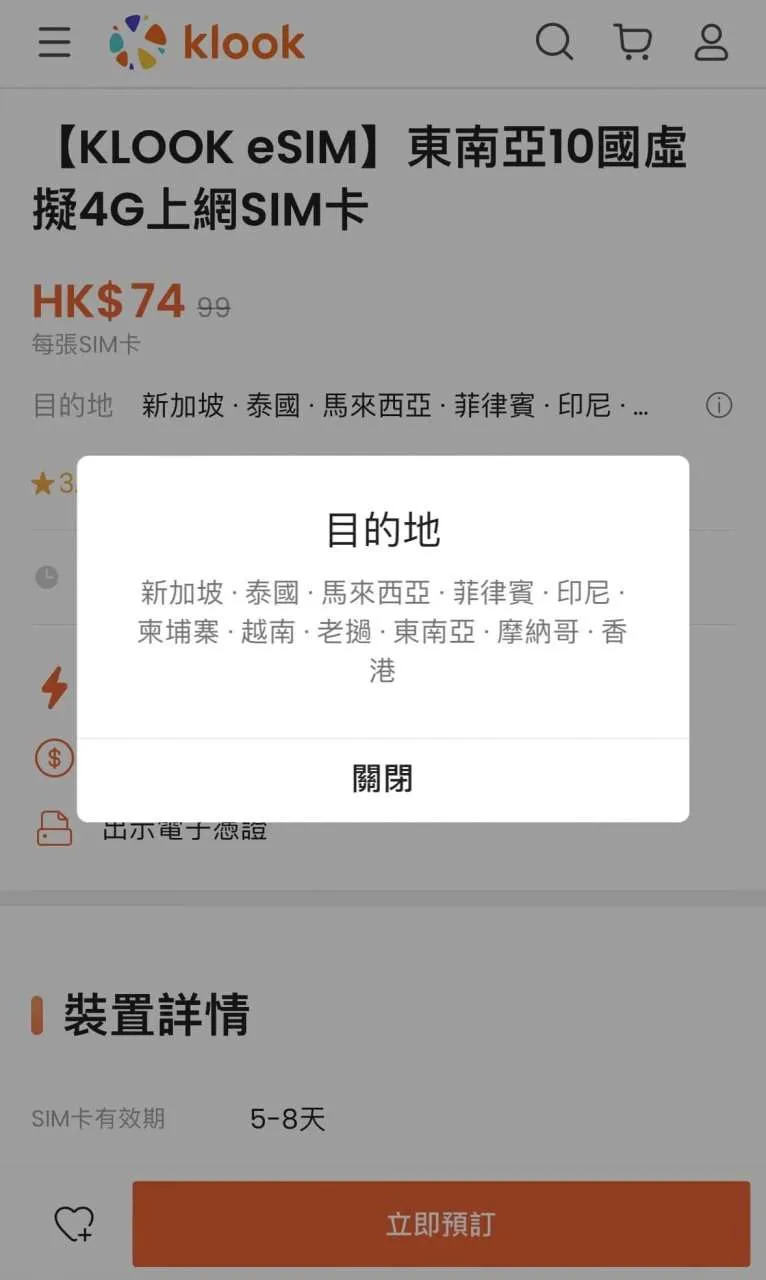Screen dimensions: 766x1280
Task: Open the user account profile
Action: click(711, 42)
